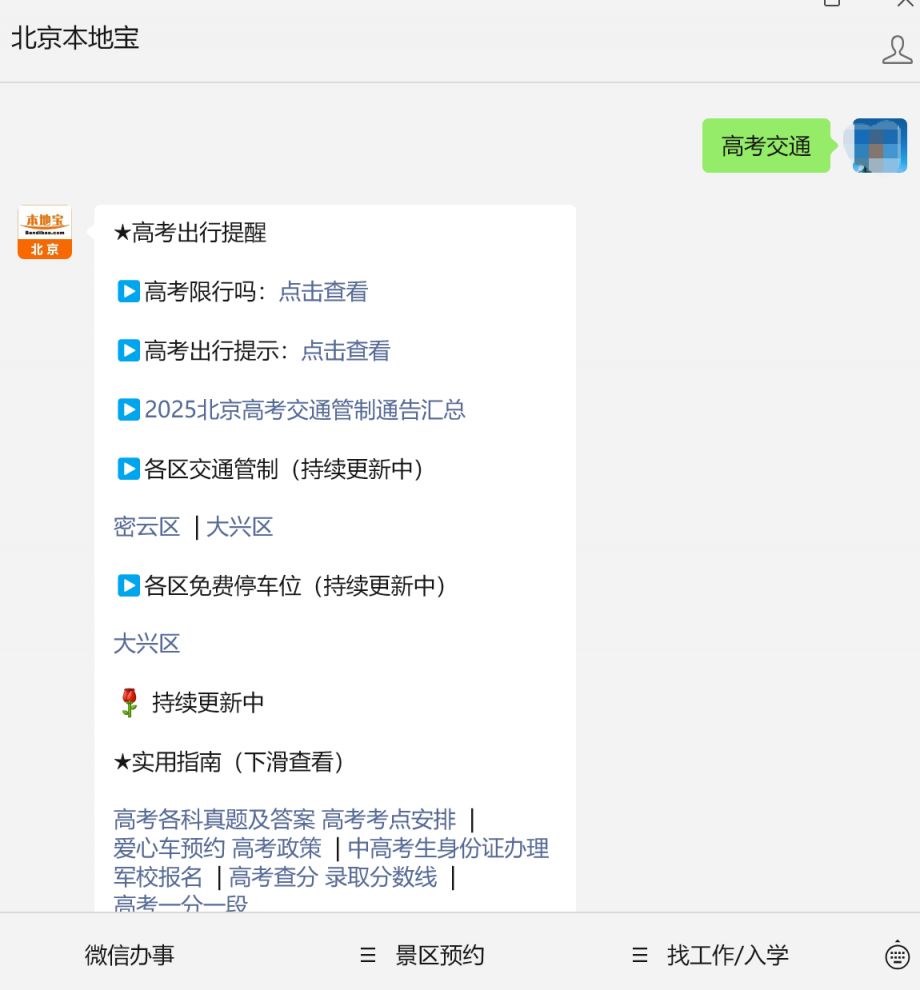Open 高考查分 link

point(273,878)
